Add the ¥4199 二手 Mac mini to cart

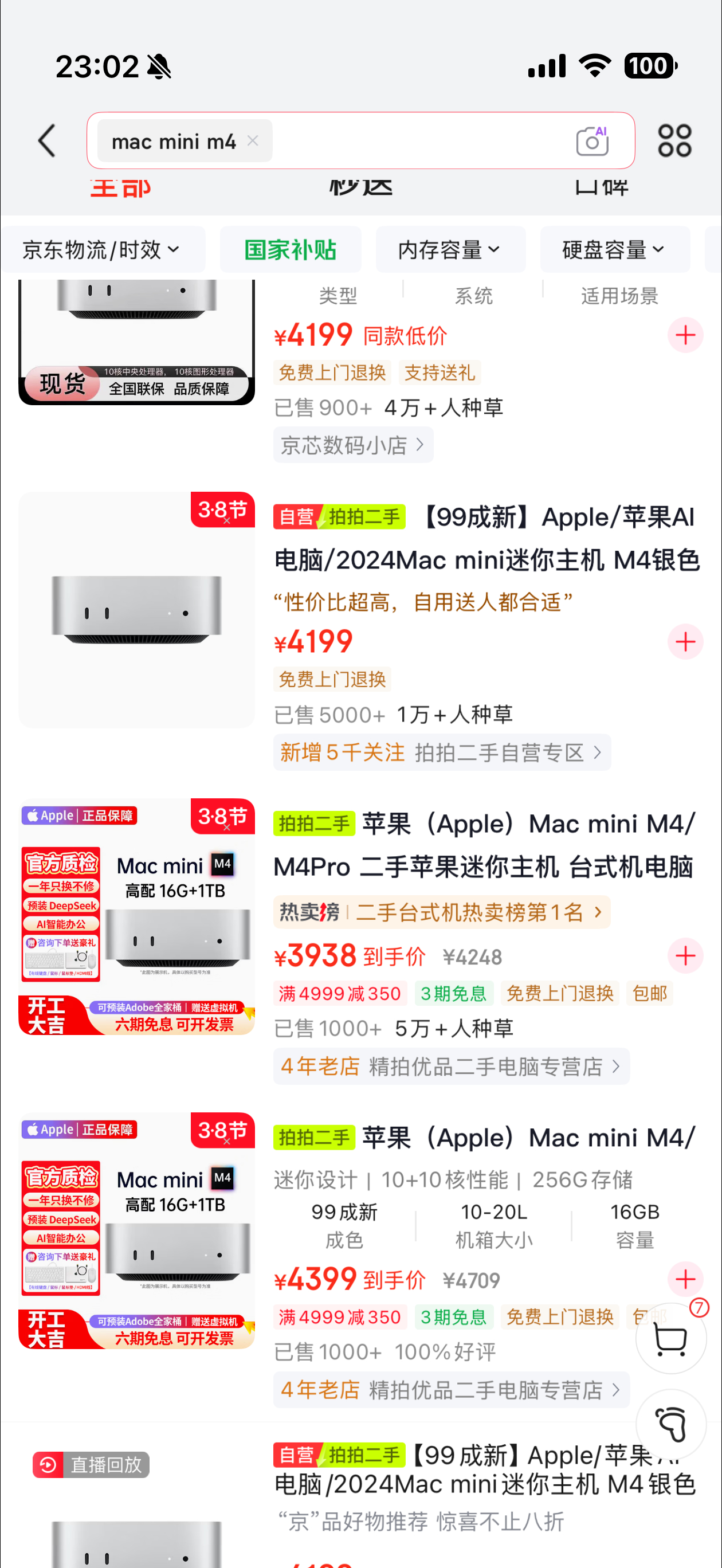pyautogui.click(x=685, y=641)
